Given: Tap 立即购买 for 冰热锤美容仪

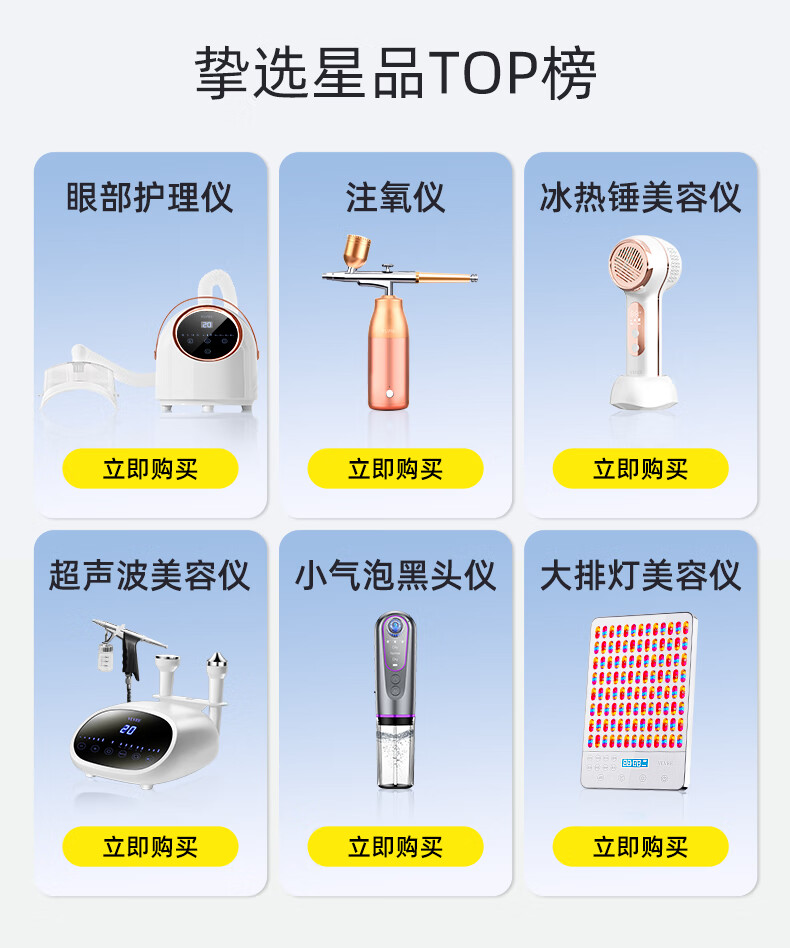Looking at the screenshot, I should tap(641, 469).
